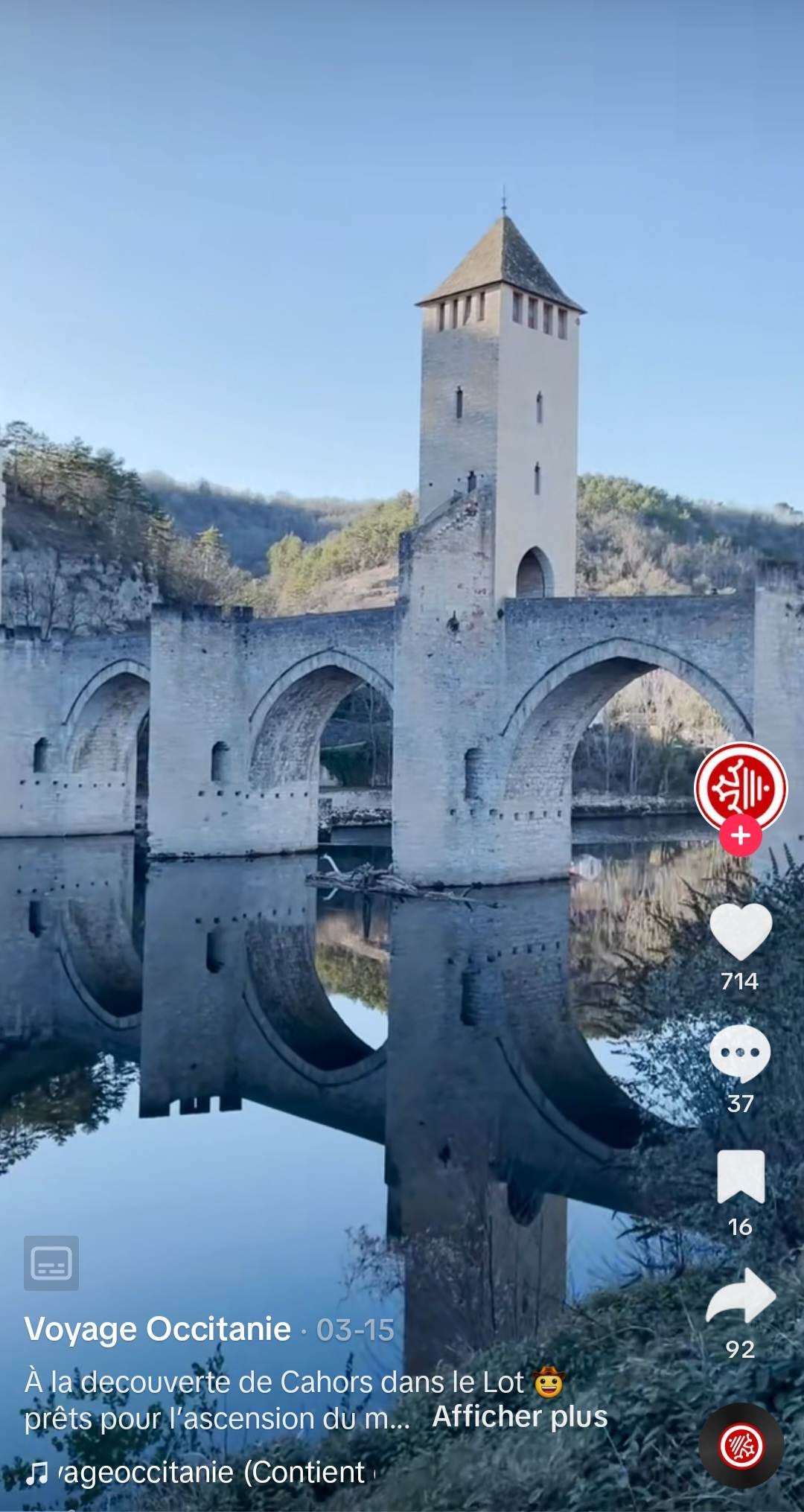Open the spinning sound disc
Screen dimensions: 804x1512
(x=741, y=1446)
